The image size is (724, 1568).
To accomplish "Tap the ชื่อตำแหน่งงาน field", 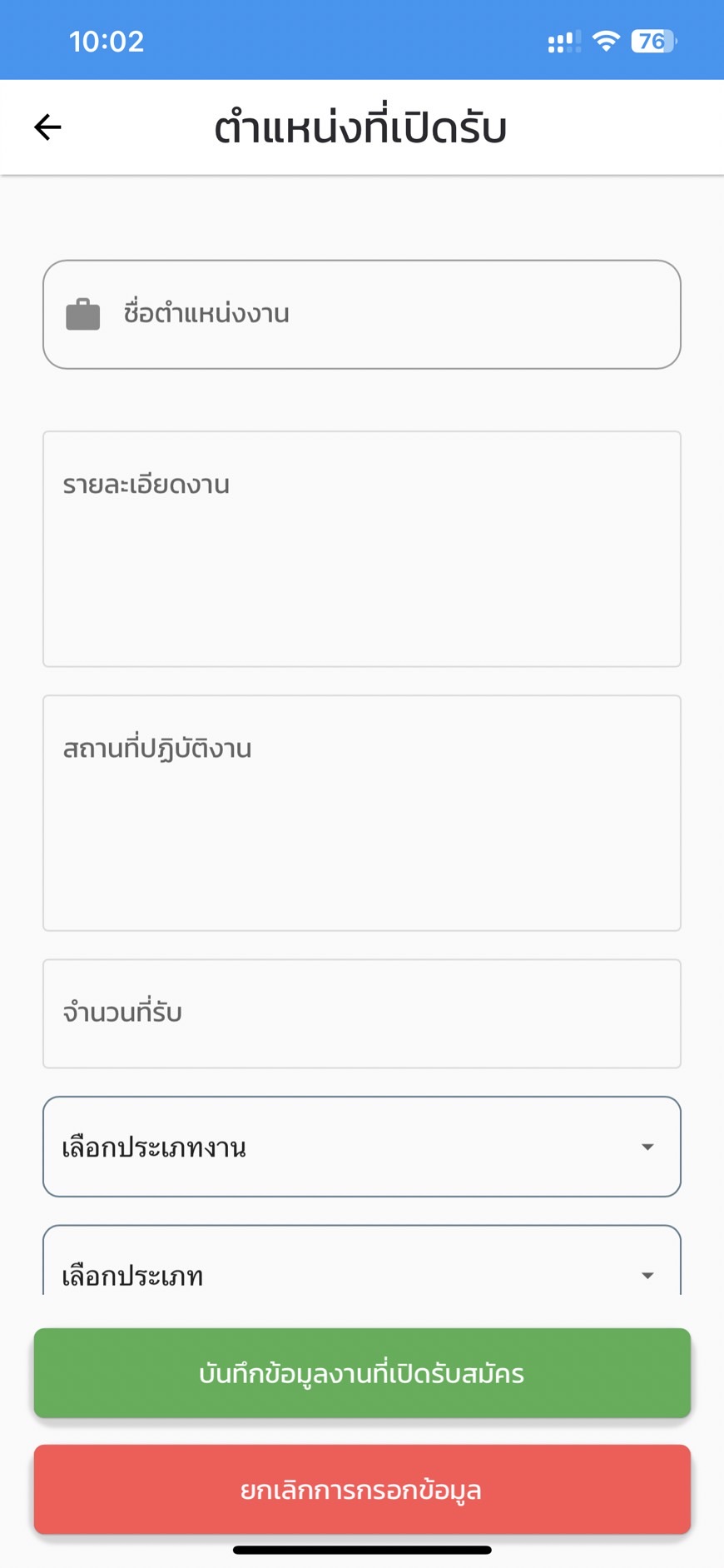I will [362, 315].
